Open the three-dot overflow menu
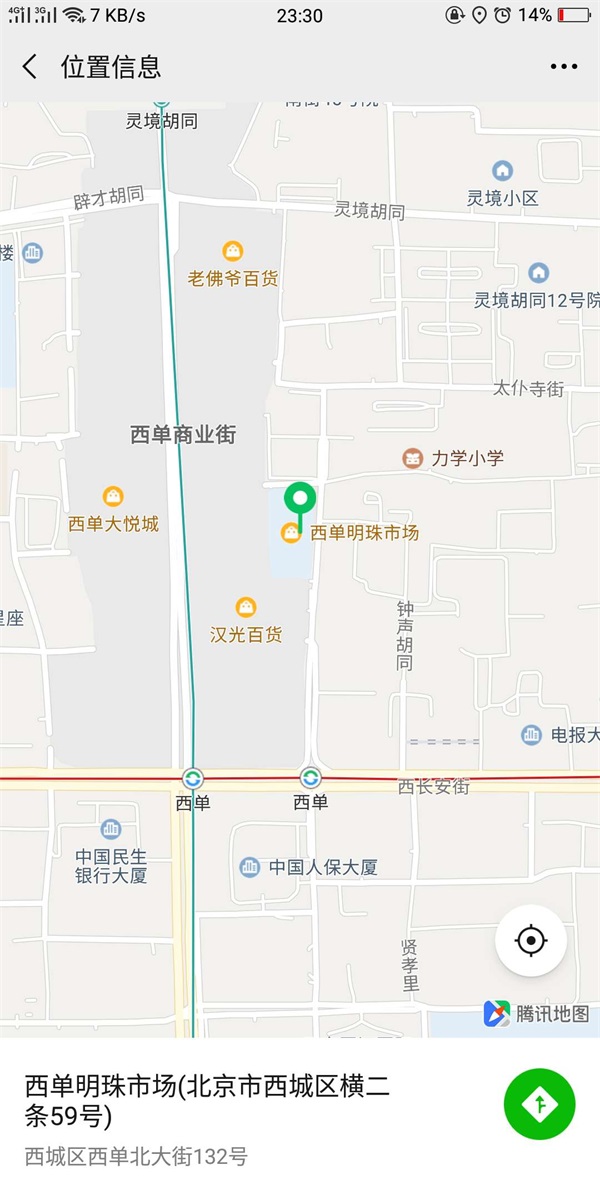The height and width of the screenshot is (1200, 600). point(563,67)
